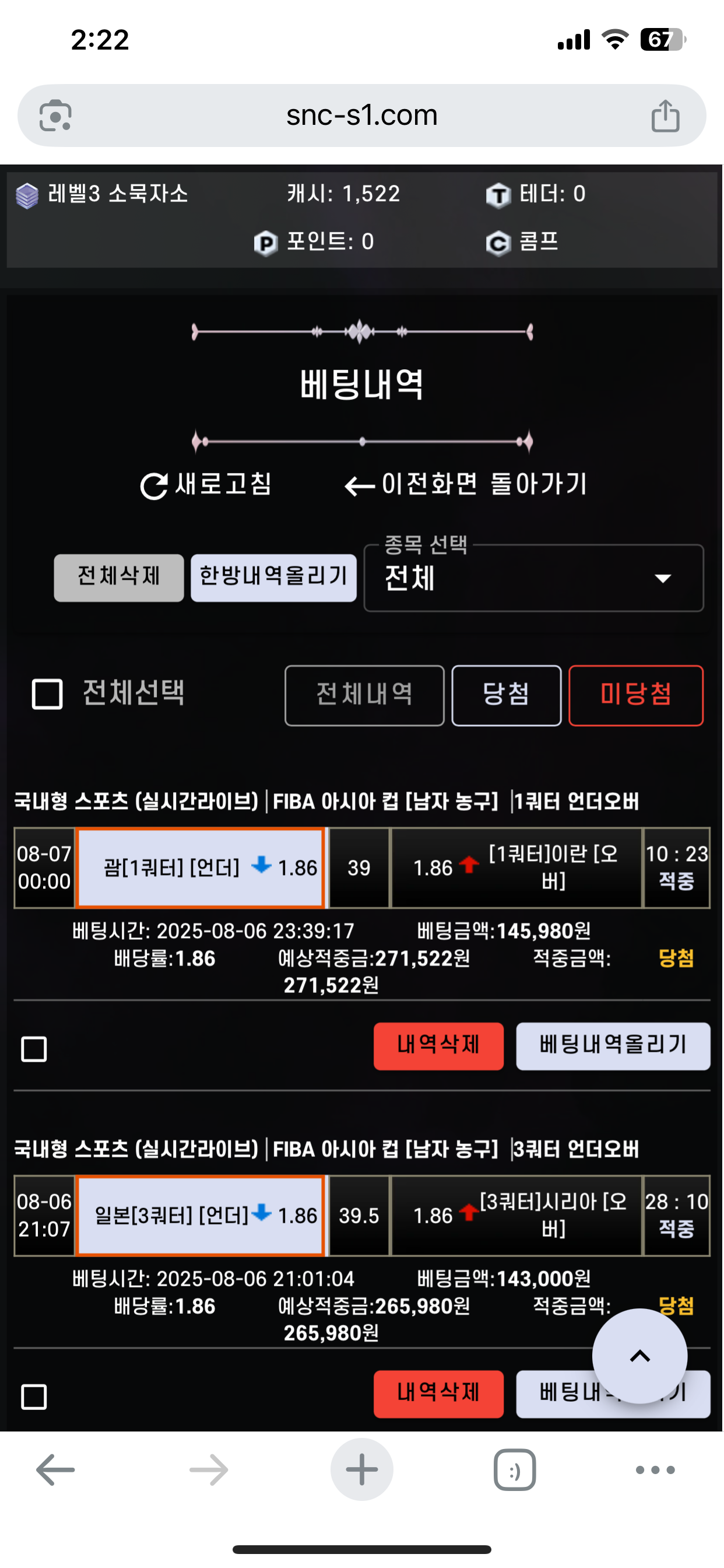Open the snc-s1.com address bar

coord(361,116)
